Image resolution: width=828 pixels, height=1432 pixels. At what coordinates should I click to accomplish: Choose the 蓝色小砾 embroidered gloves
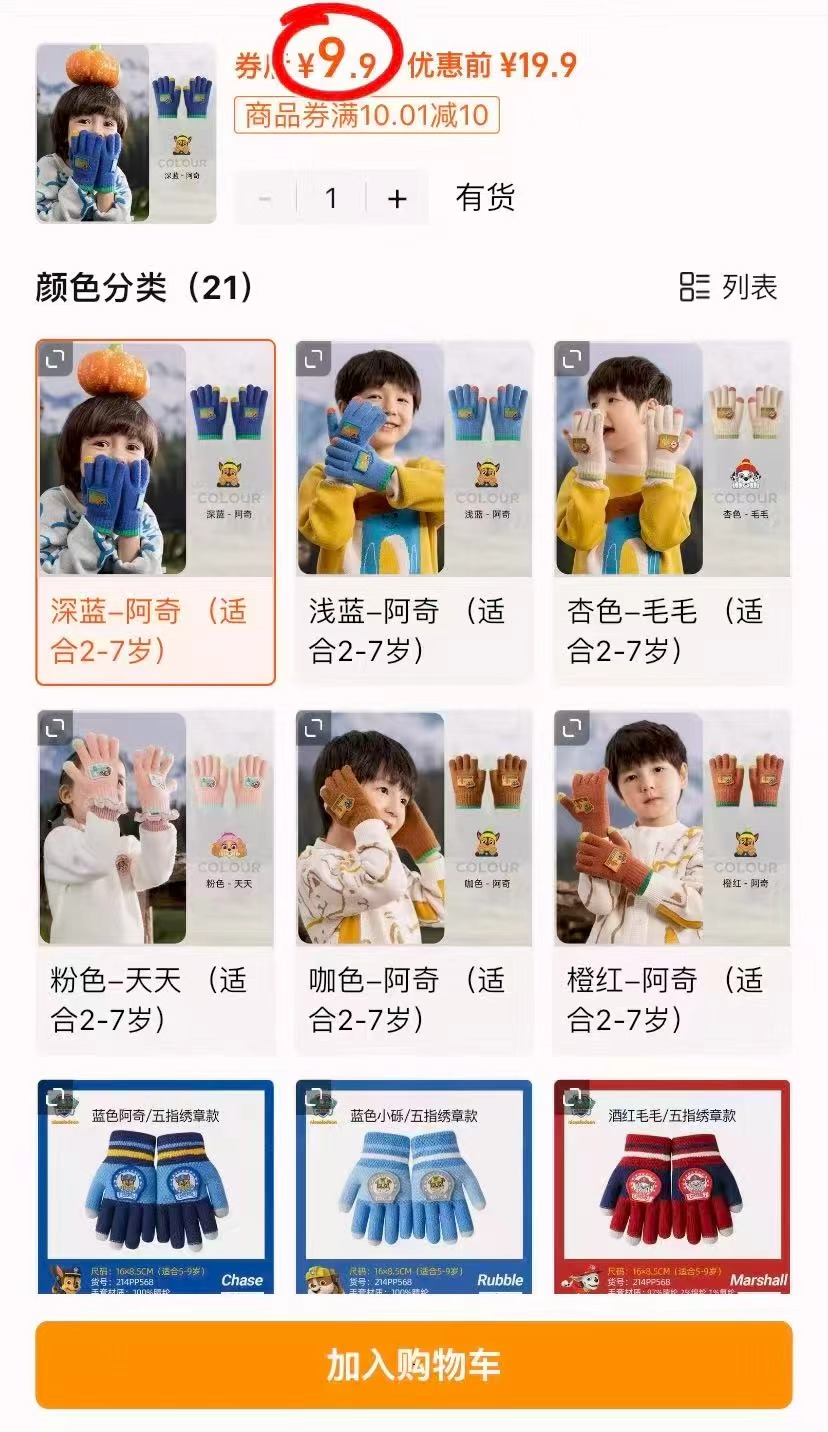coord(413,1185)
